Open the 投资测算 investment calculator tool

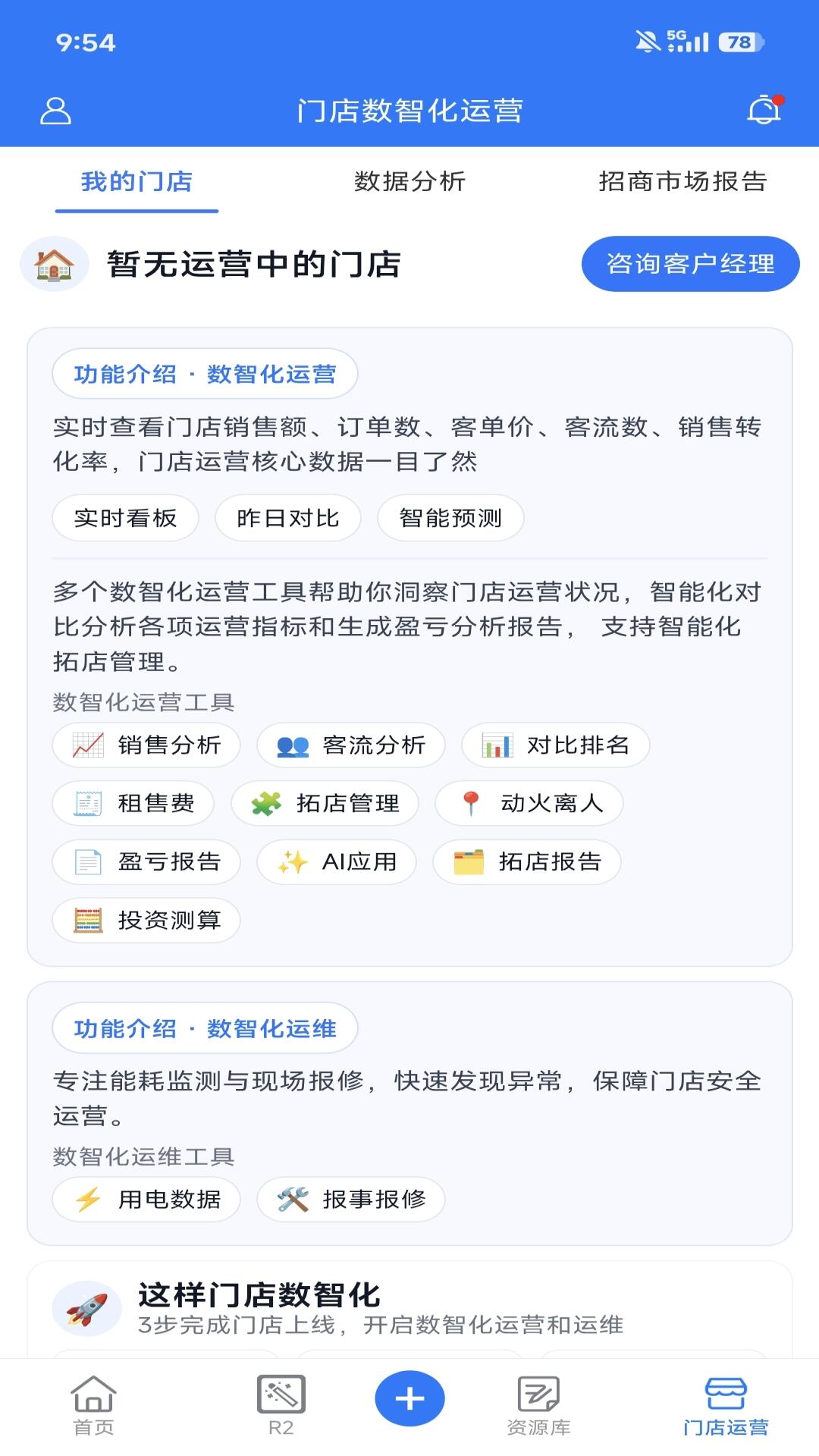point(145,921)
